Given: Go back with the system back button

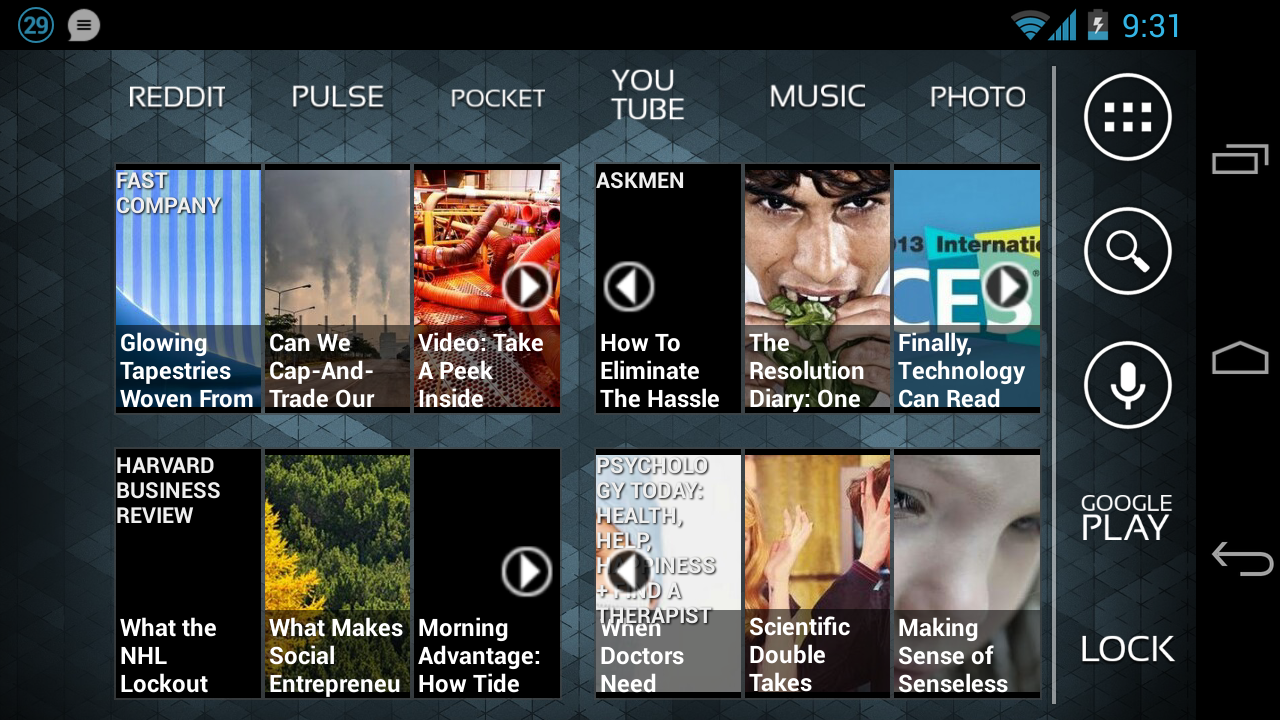Looking at the screenshot, I should click(1241, 558).
